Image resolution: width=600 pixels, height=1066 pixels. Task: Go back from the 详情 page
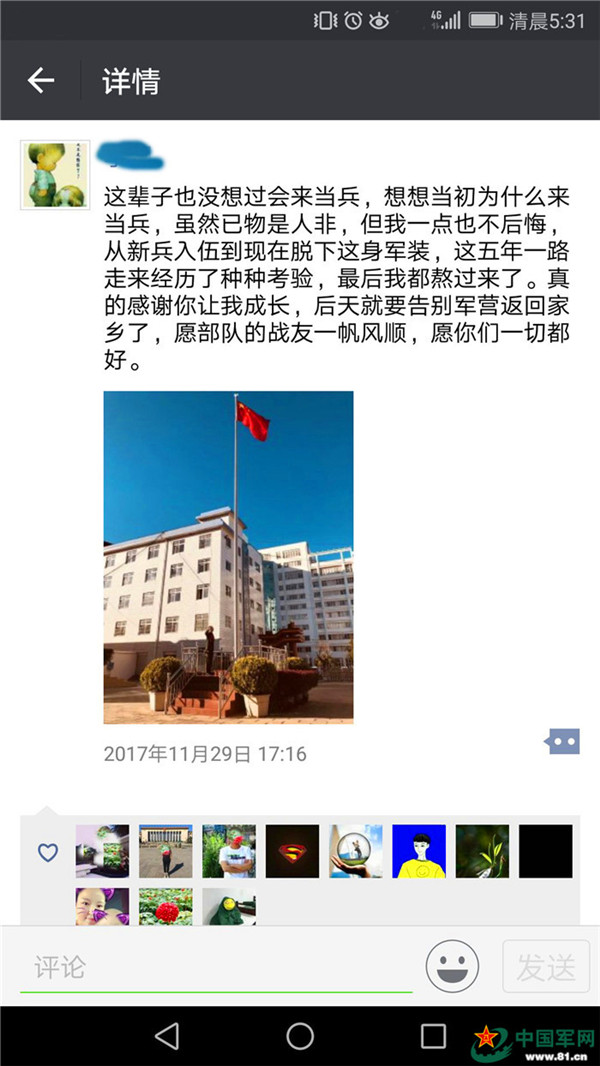[x=41, y=81]
